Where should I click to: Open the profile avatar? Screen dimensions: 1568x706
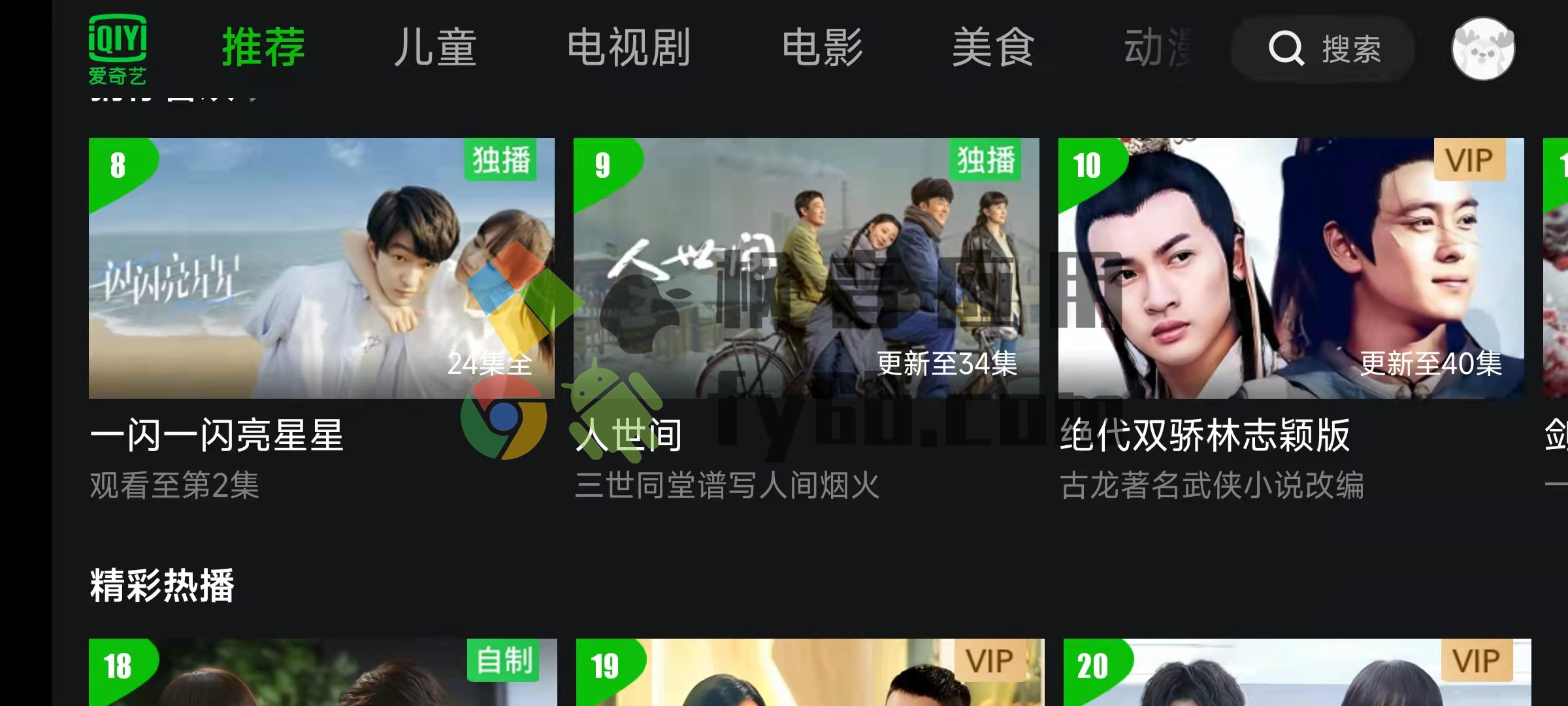1482,49
